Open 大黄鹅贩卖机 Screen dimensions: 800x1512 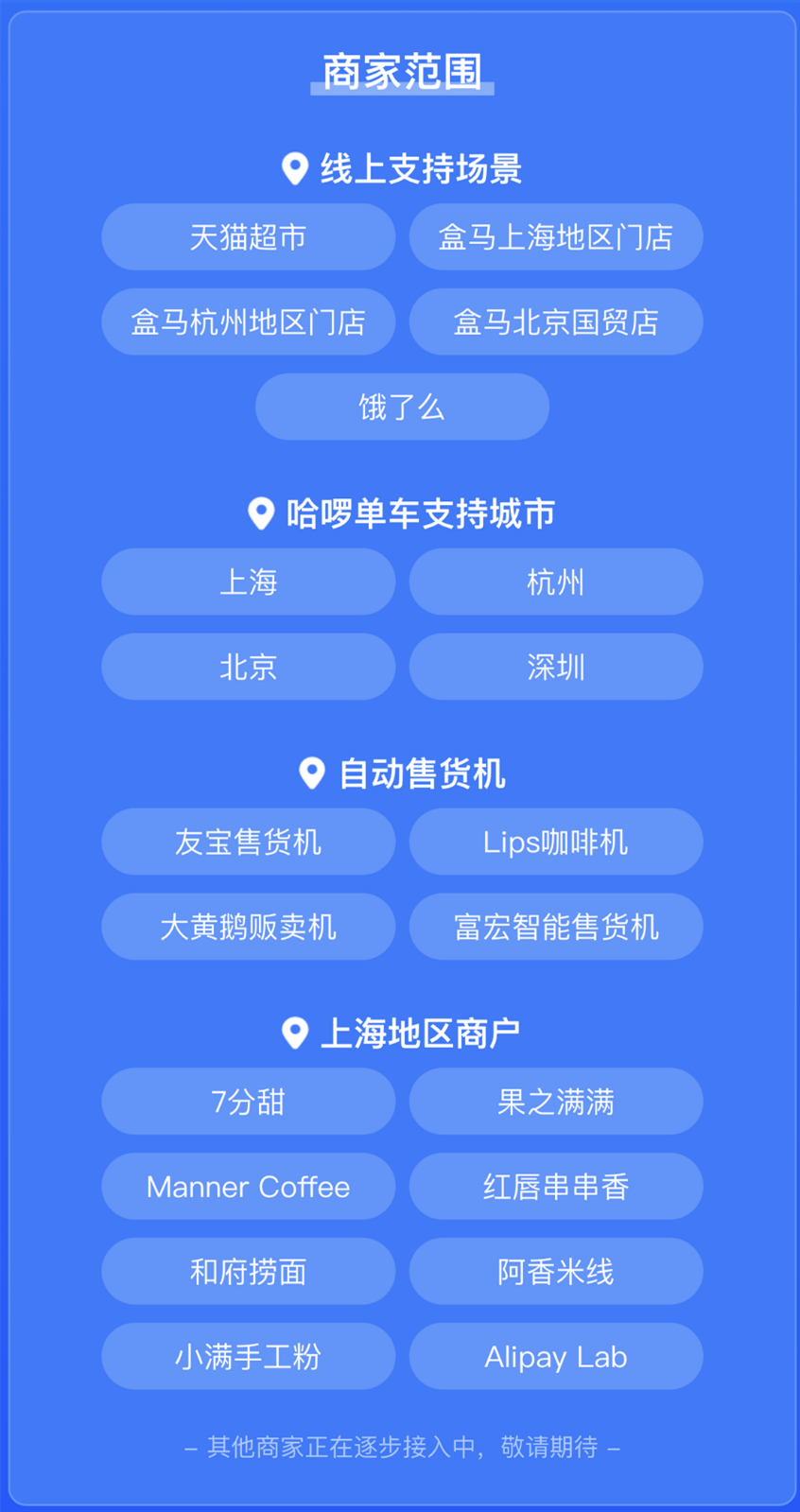click(x=248, y=927)
